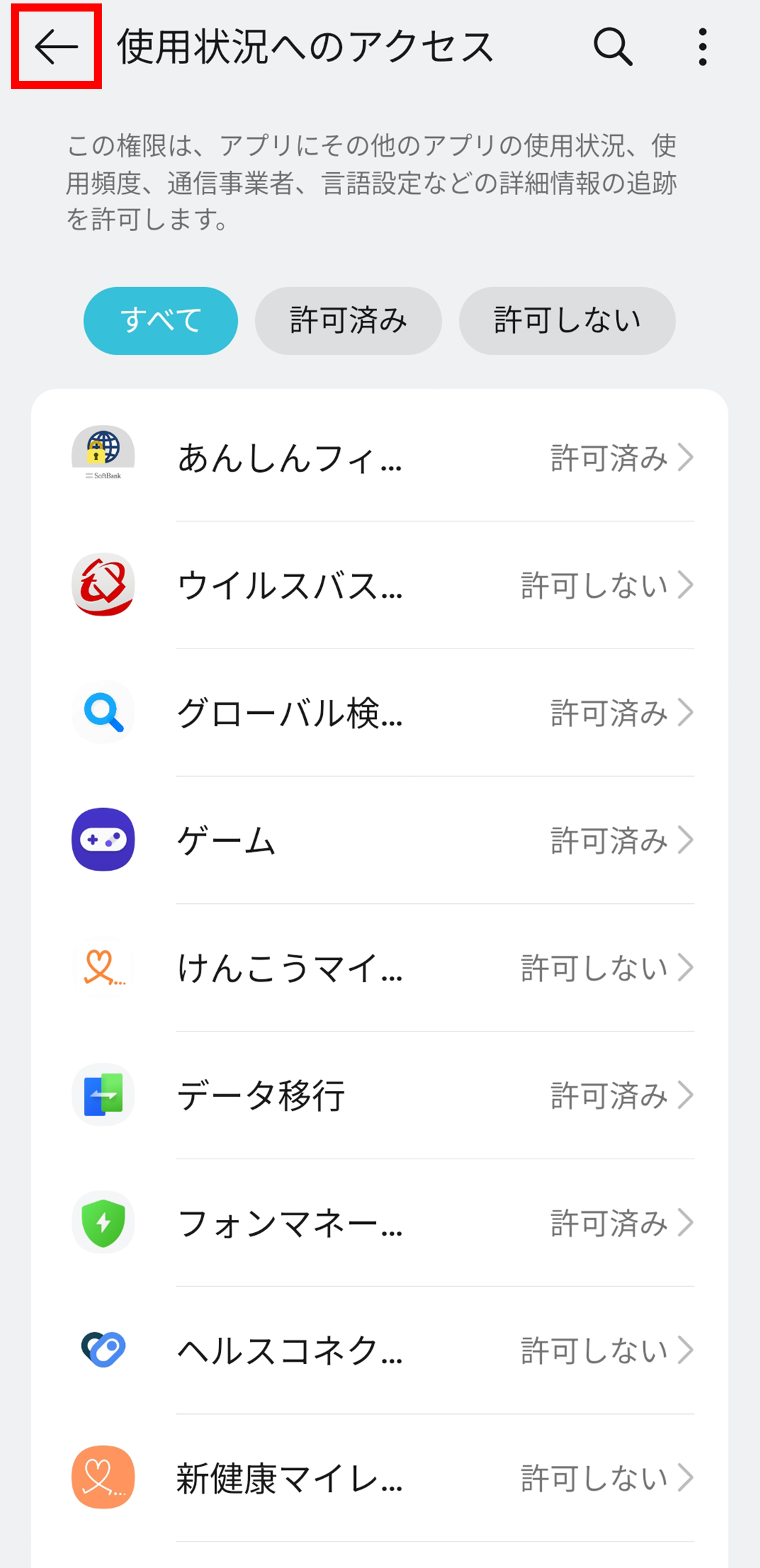The height and width of the screenshot is (1568, 760).
Task: Tap the フォンマネージャー shield icon
Action: pyautogui.click(x=103, y=1223)
